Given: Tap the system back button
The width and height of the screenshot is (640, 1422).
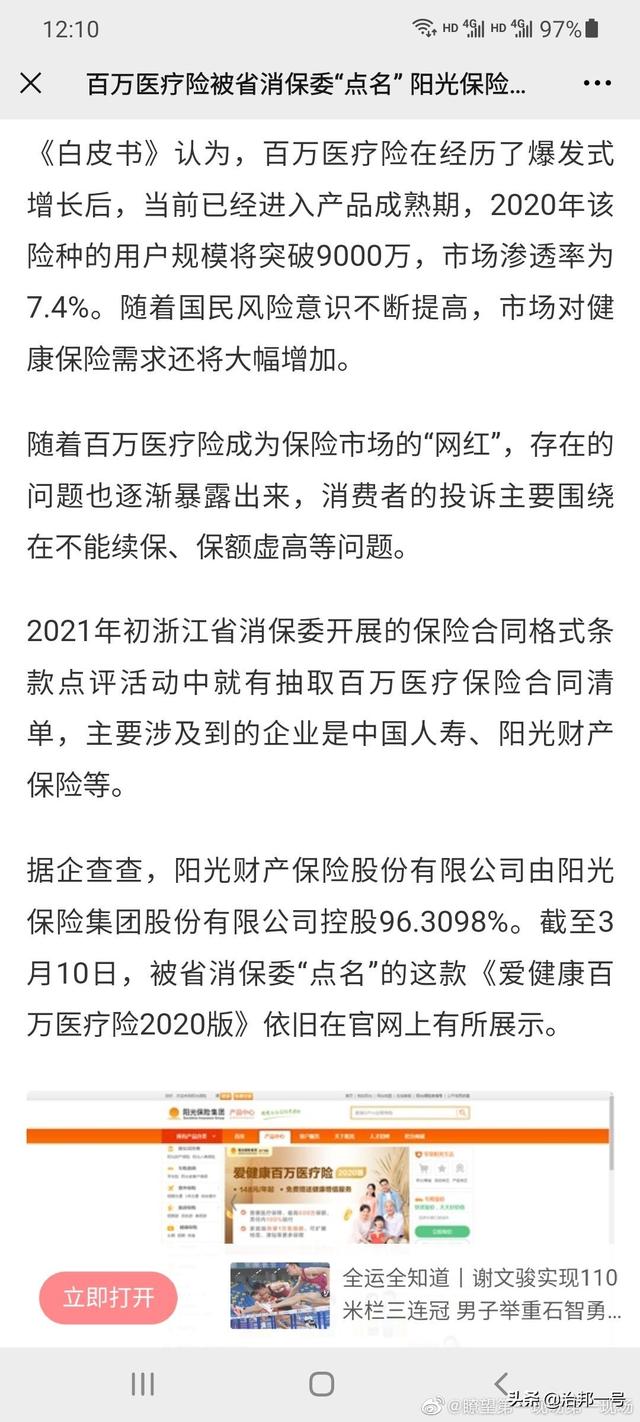Looking at the screenshot, I should point(501,1384).
